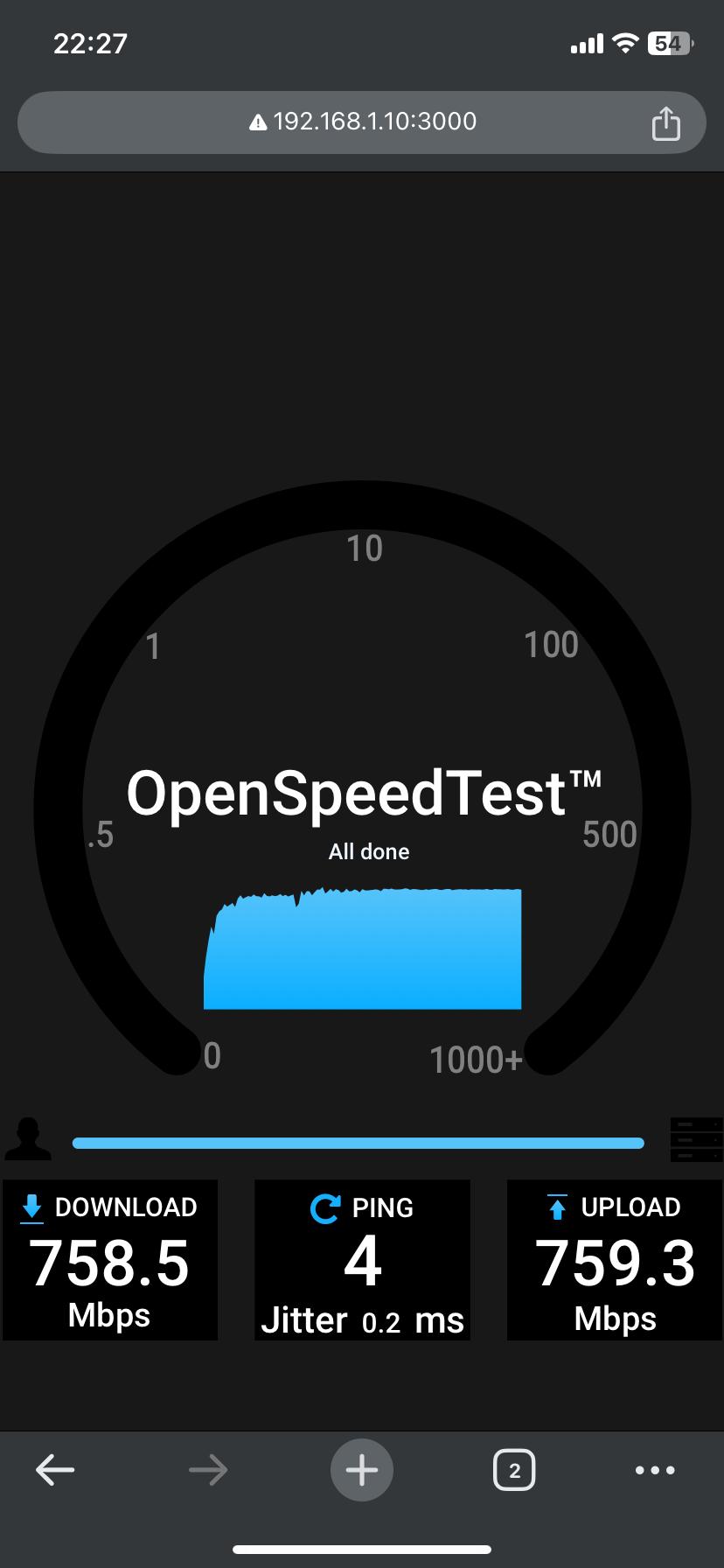Open the browser's three-dot menu
The image size is (724, 1568).
(x=655, y=1470)
